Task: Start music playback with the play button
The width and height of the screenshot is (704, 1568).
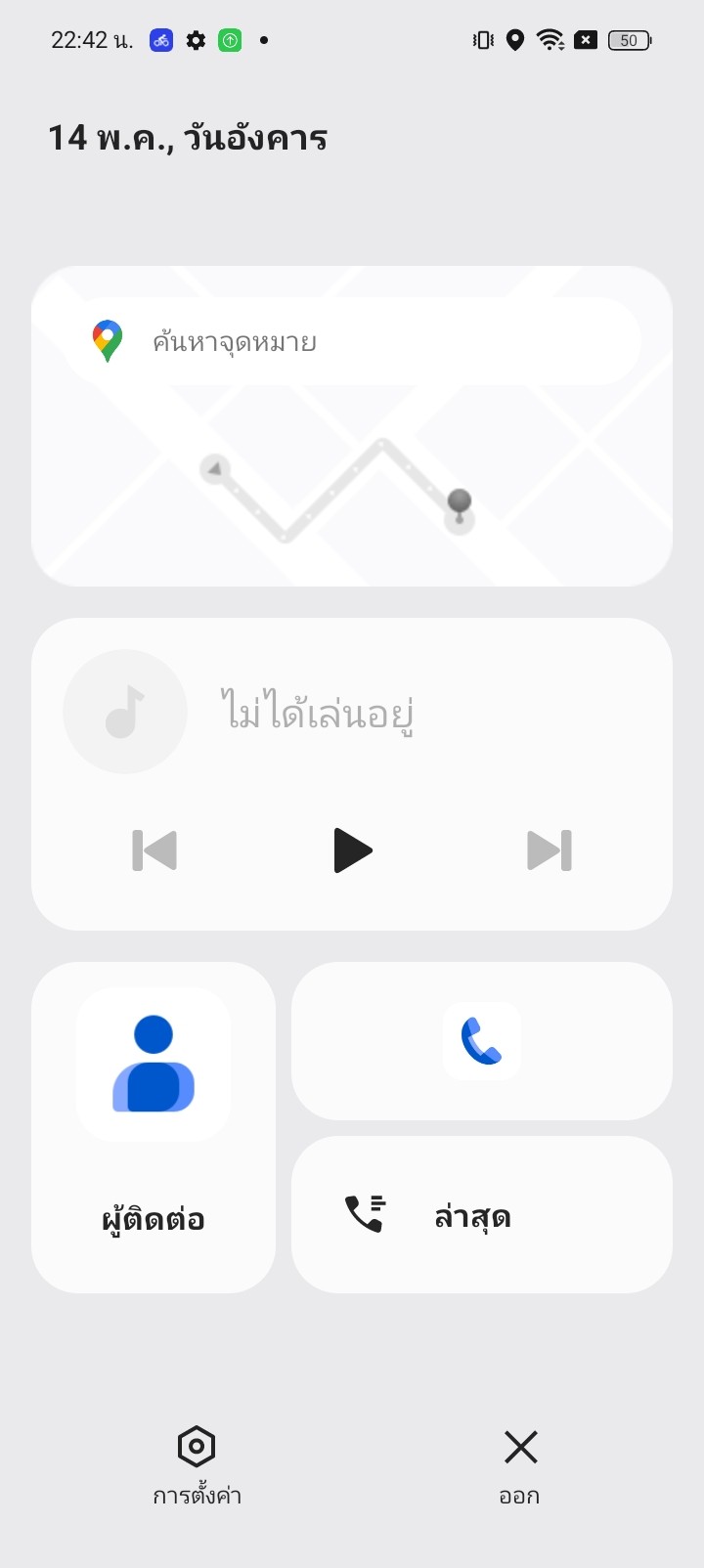Action: 352,849
